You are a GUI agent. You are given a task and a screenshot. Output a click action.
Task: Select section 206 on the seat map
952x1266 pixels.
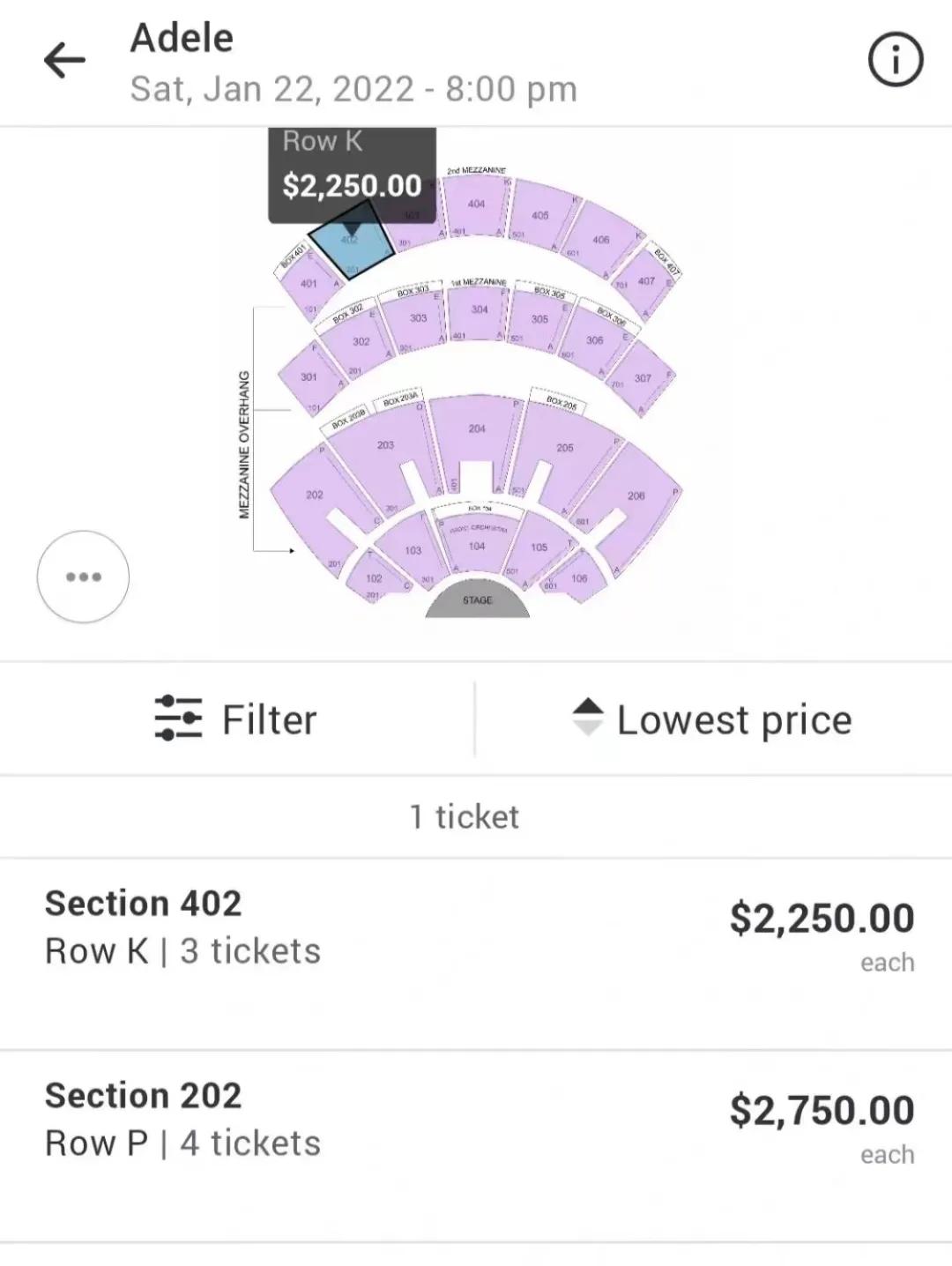[636, 498]
